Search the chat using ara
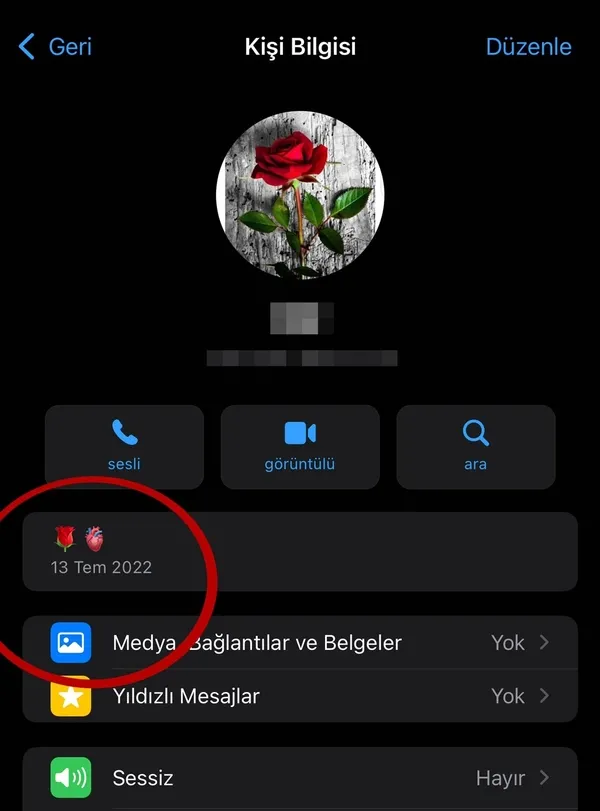Screen dimensions: 600x811 pyautogui.click(x=475, y=446)
